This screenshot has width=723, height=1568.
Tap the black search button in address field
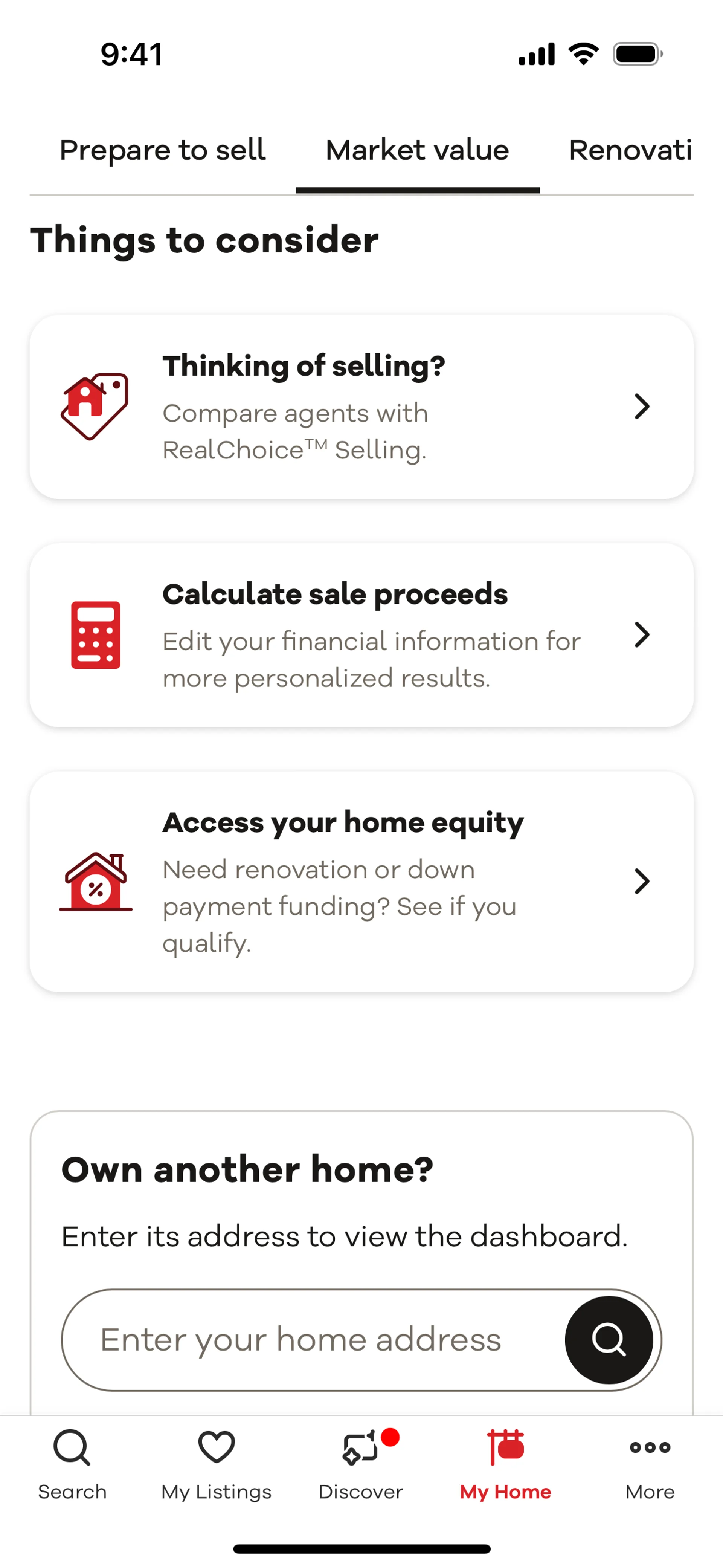tap(609, 1339)
